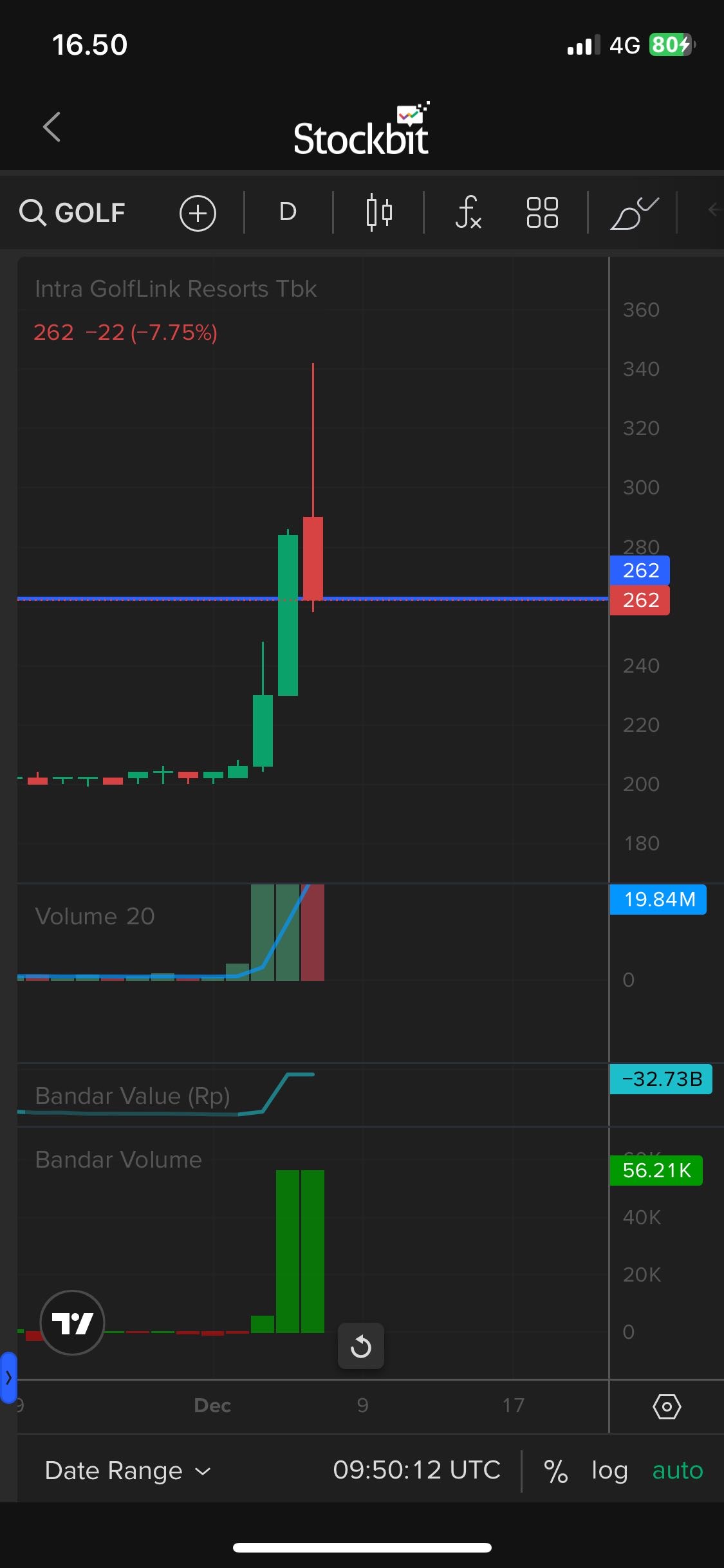Open the candlestick chart style menu
This screenshot has height=1568, width=724.
pos(379,212)
